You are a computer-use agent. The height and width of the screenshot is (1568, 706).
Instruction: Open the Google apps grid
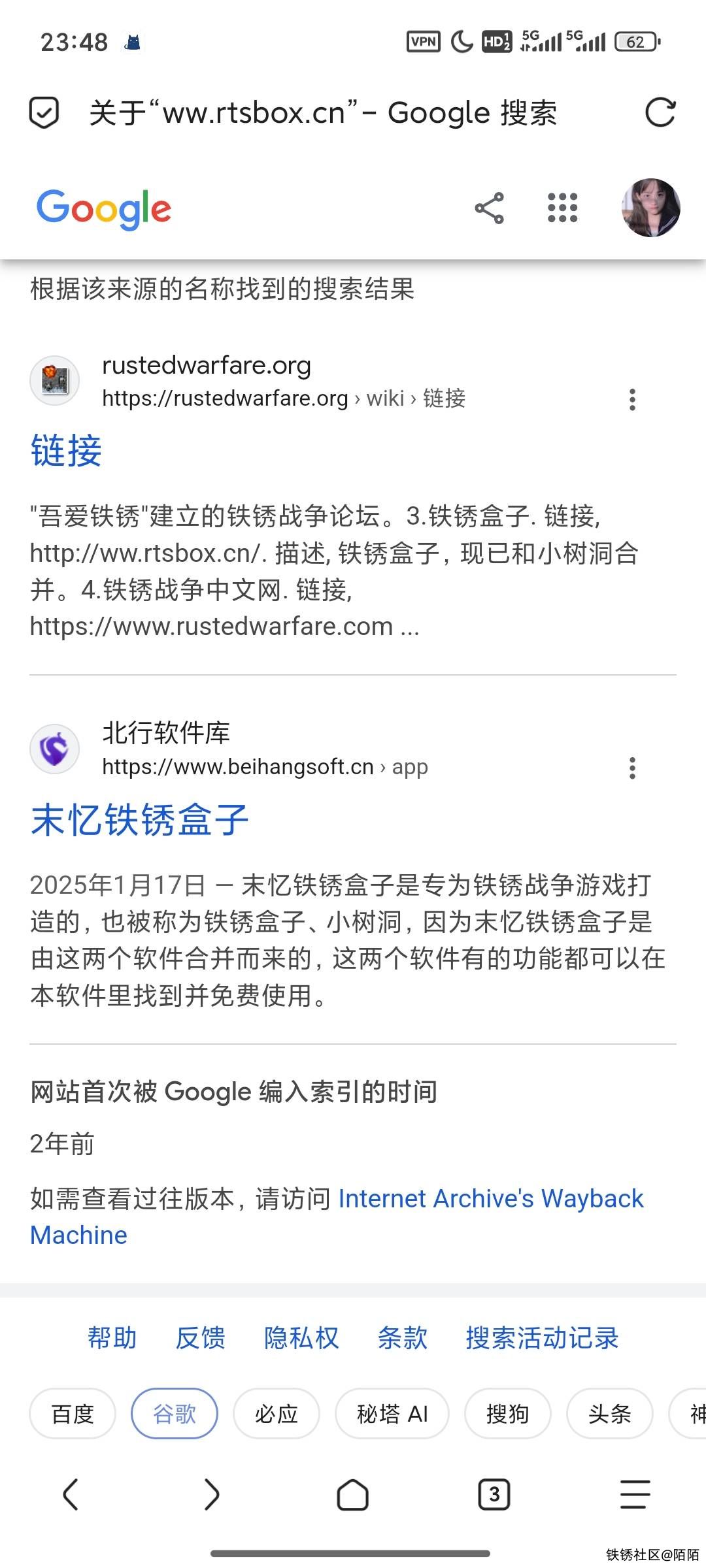[562, 208]
